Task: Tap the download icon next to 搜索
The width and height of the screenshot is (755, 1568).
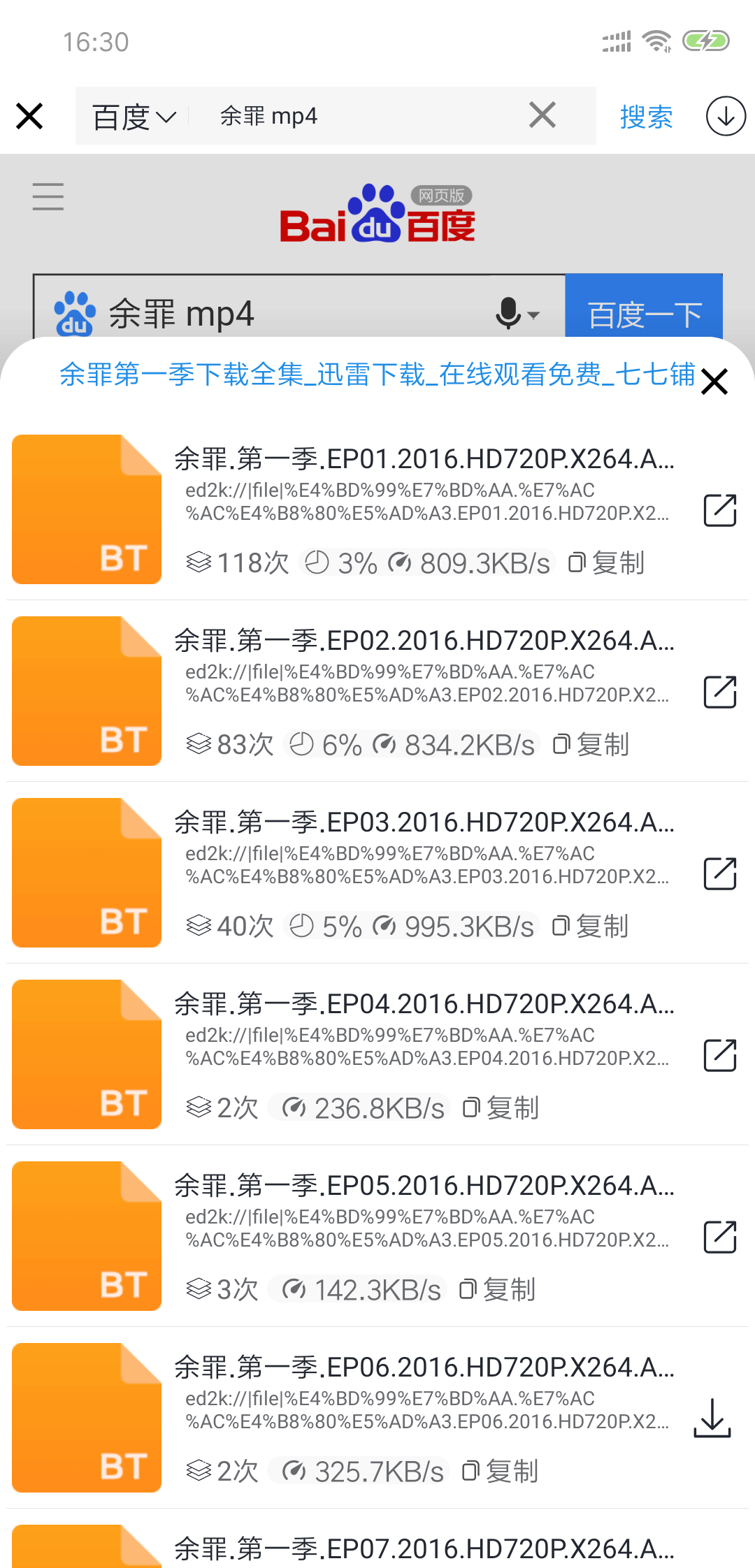Action: point(725,116)
